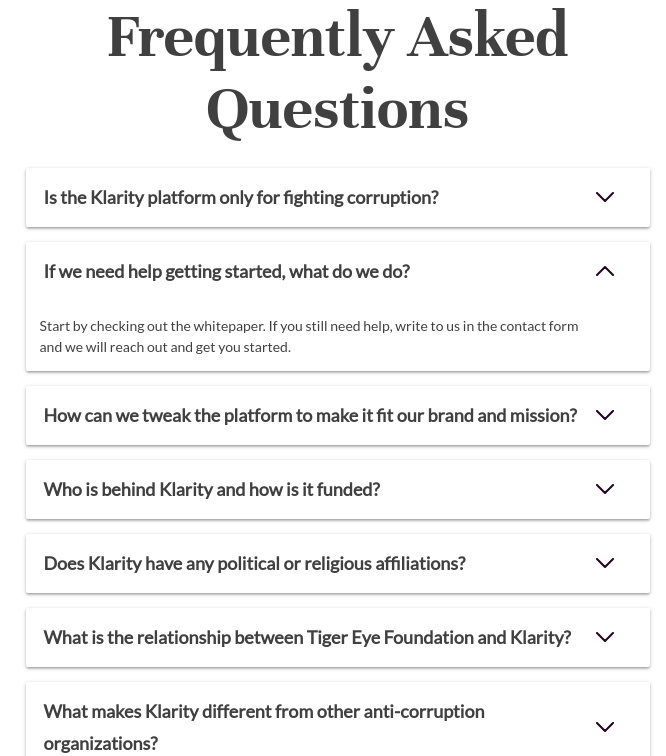Collapse 'If we need help getting started' answer
666x756 pixels.
[604, 271]
